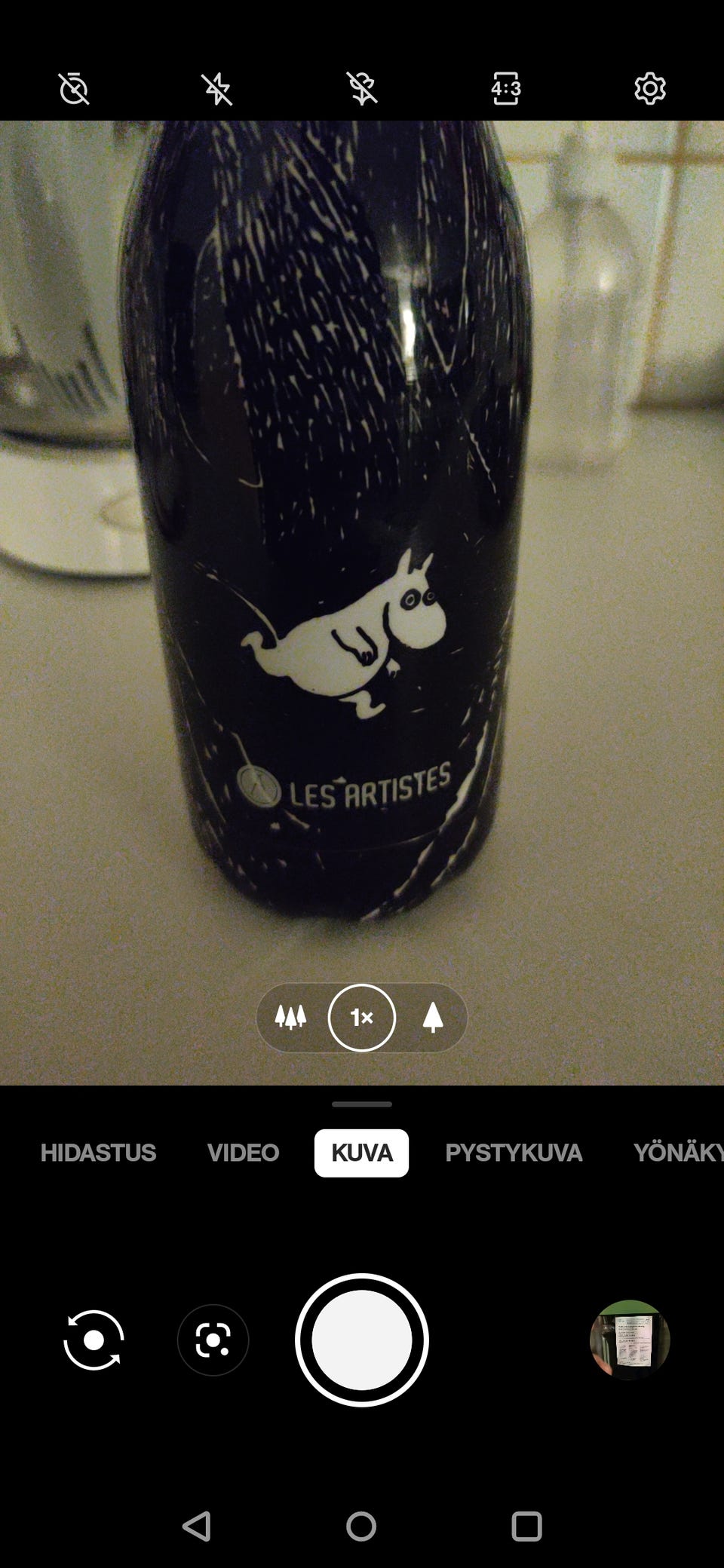Open the recent apps overview
This screenshot has width=724, height=1568.
pos(526,1527)
